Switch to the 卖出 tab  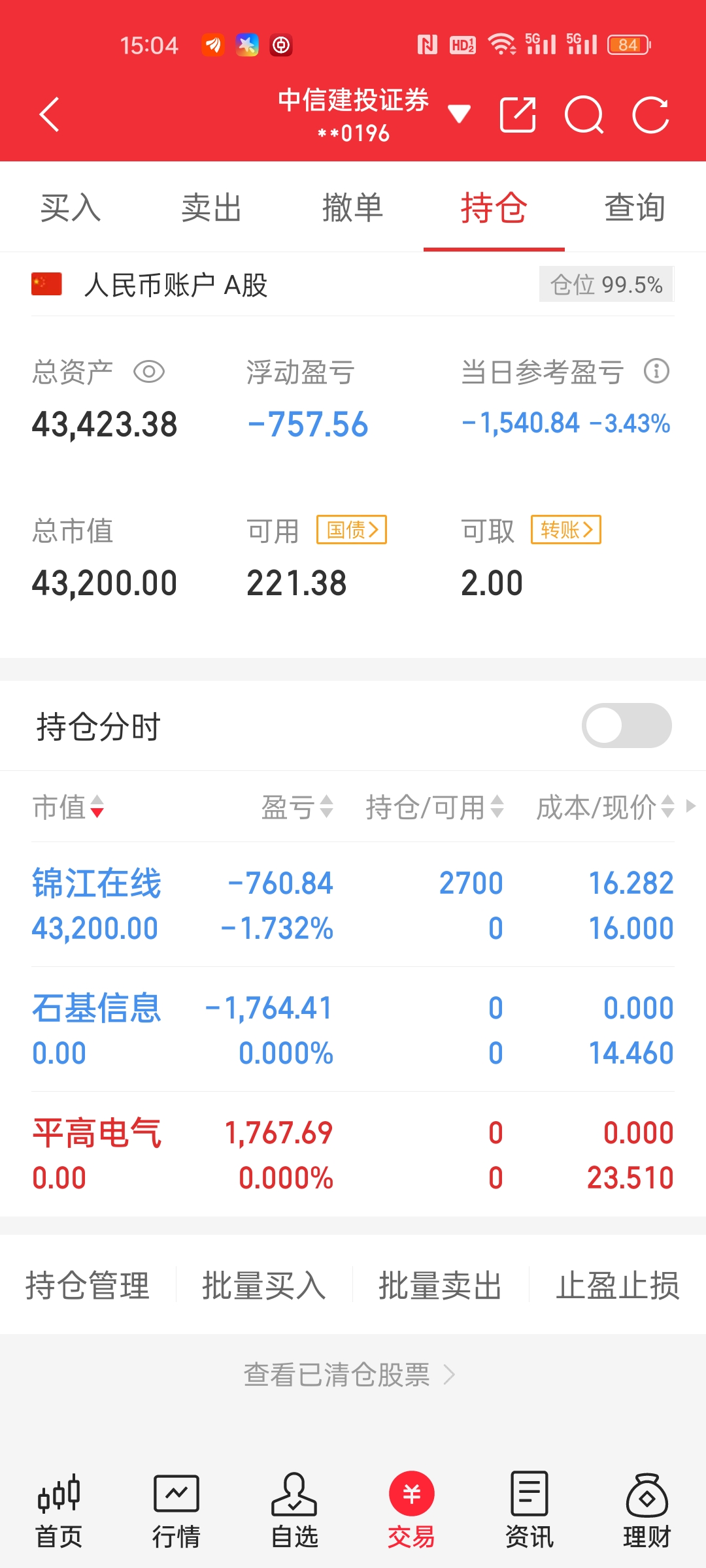212,208
